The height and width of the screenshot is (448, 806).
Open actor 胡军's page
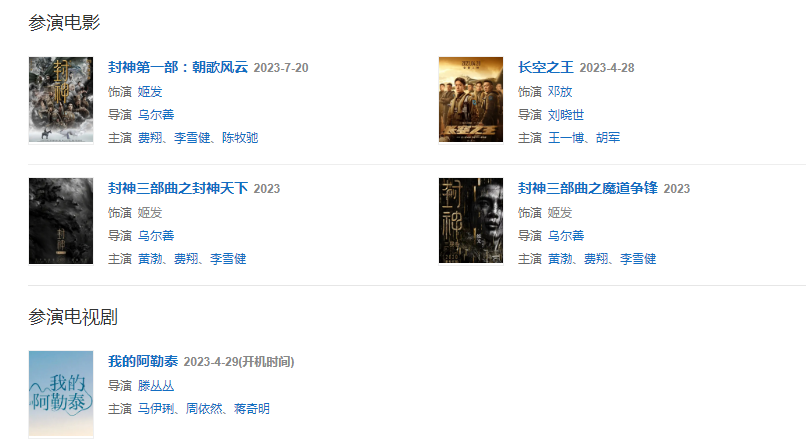click(x=608, y=138)
